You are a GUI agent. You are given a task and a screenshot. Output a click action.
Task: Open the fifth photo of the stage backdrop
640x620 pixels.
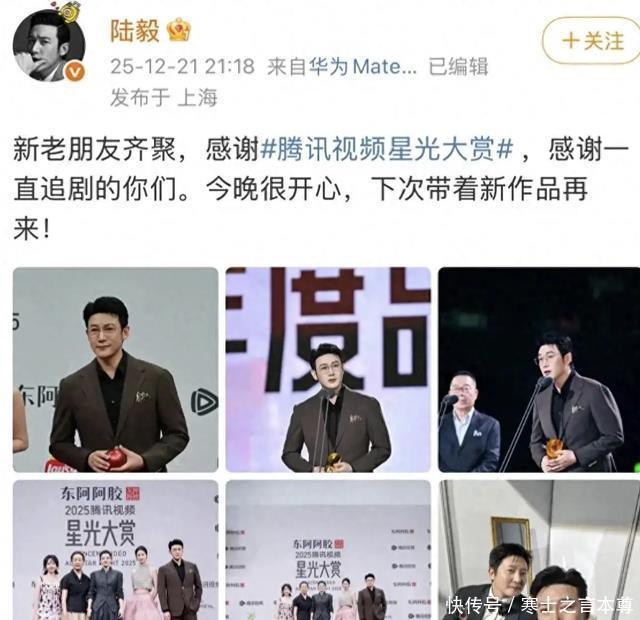[327, 550]
